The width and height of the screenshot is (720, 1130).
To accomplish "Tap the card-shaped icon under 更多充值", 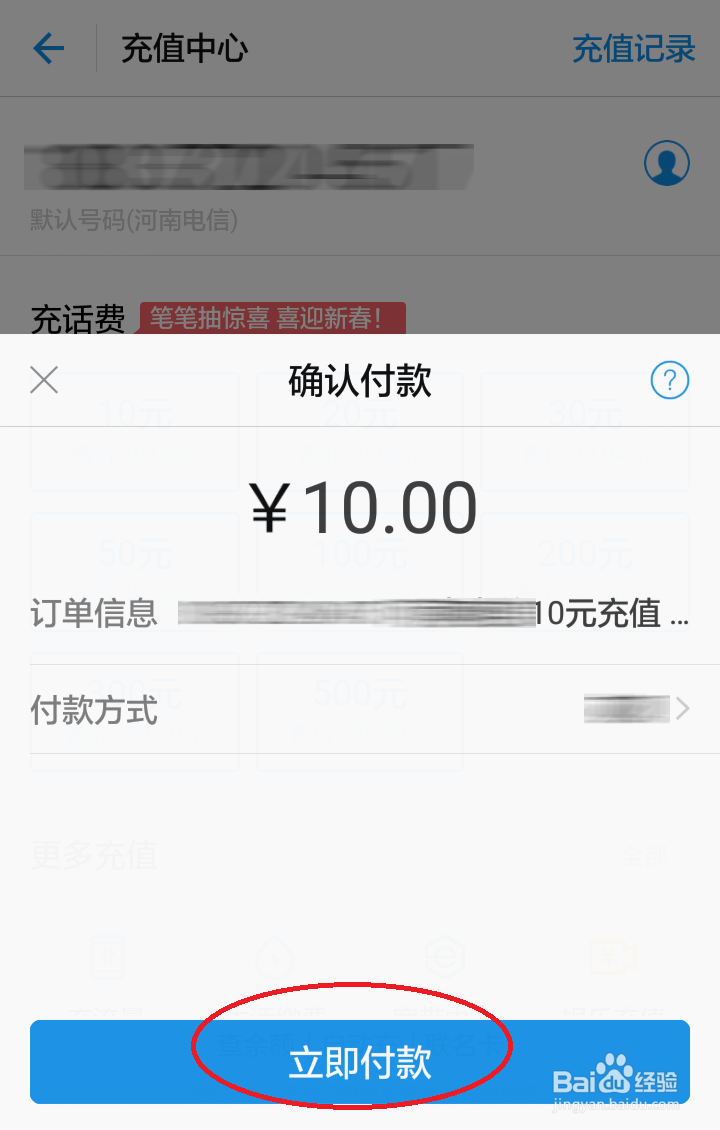I will pyautogui.click(x=107, y=958).
